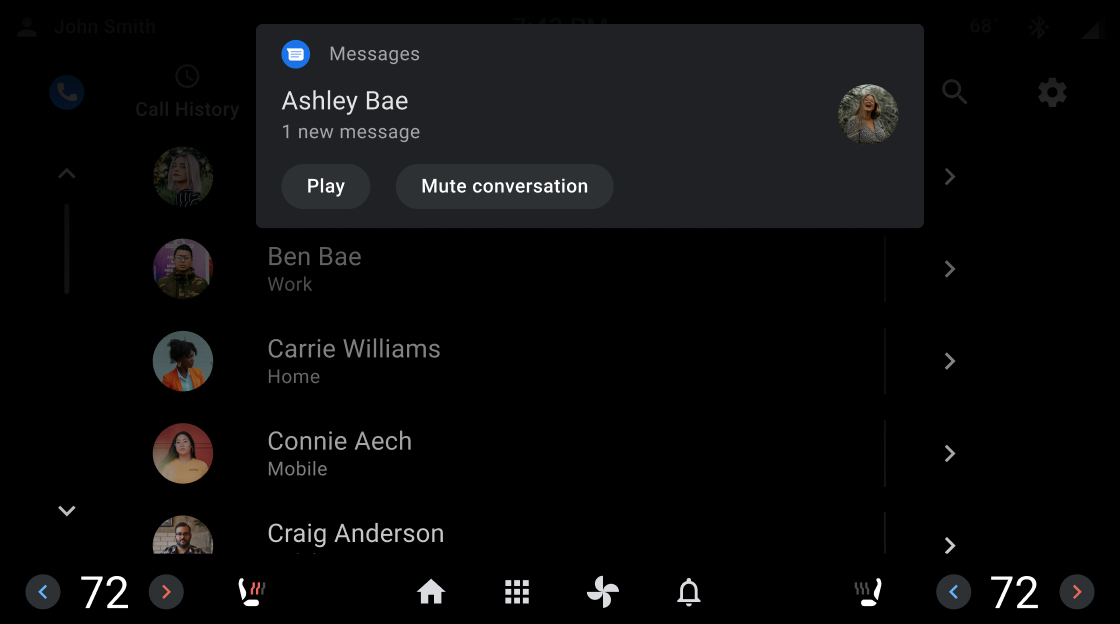
Task: Tap the up arrow of the contact list
Action: coord(67,174)
